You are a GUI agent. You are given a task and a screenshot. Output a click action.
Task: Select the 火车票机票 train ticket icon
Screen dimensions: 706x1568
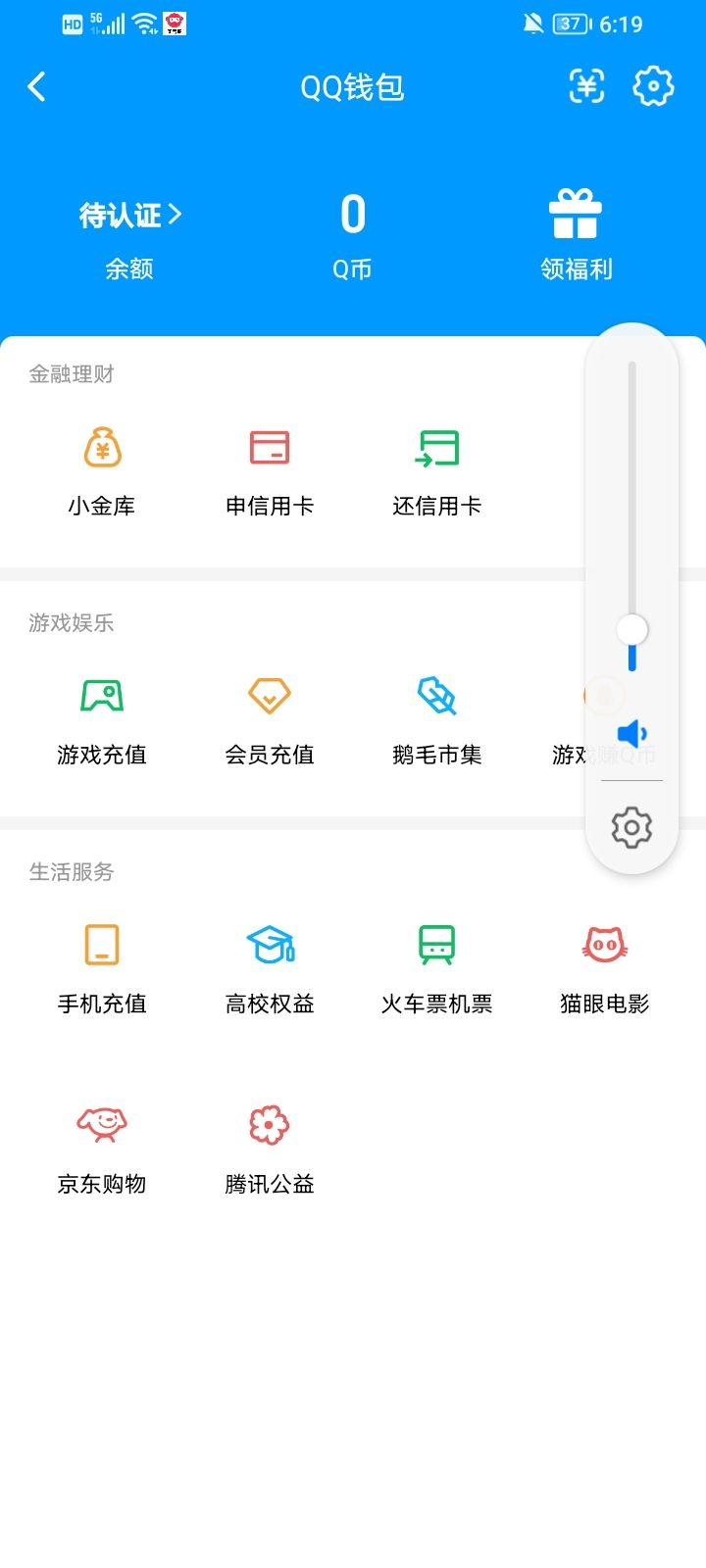(437, 944)
